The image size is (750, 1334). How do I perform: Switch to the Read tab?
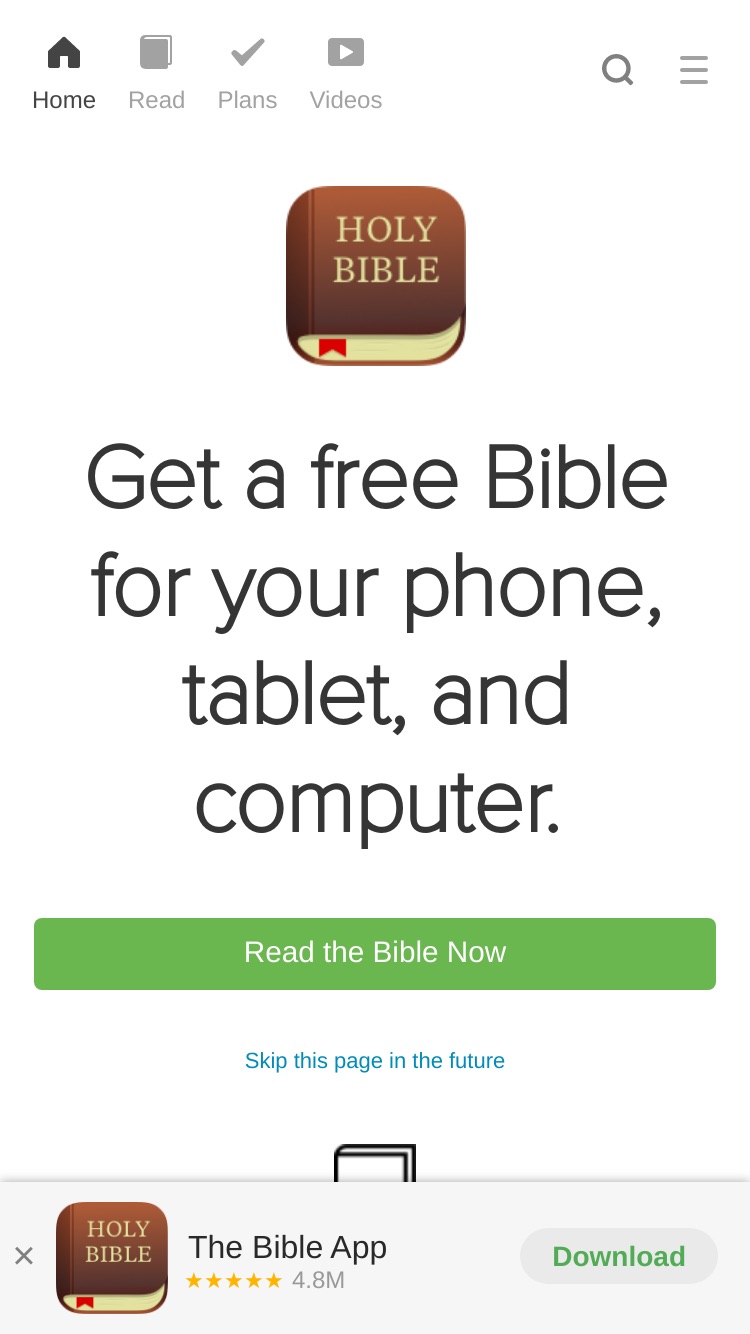[156, 74]
